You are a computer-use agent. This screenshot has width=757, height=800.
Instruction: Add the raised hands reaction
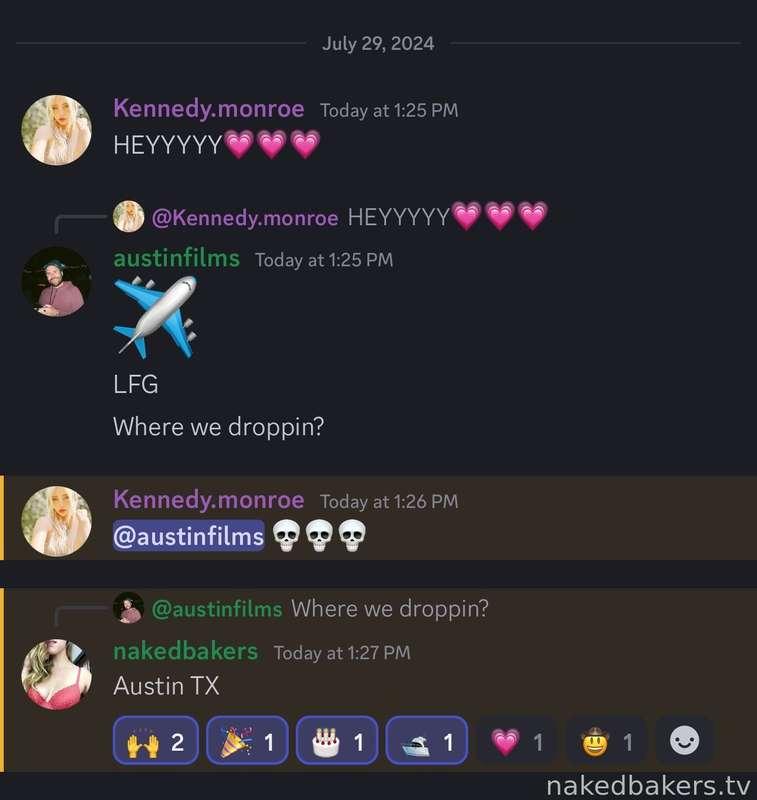tap(156, 741)
